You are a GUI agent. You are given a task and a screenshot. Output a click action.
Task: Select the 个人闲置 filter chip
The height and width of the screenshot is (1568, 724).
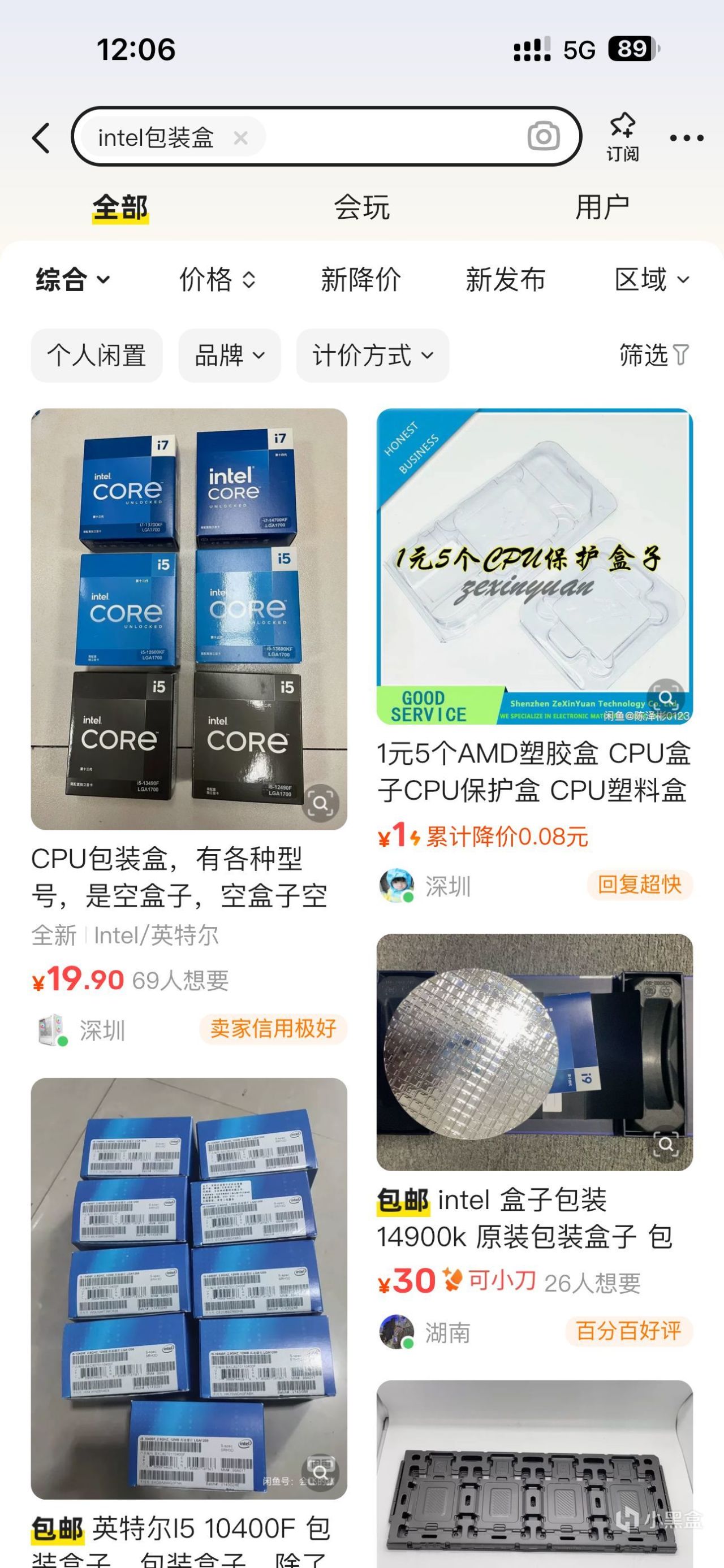pyautogui.click(x=97, y=356)
